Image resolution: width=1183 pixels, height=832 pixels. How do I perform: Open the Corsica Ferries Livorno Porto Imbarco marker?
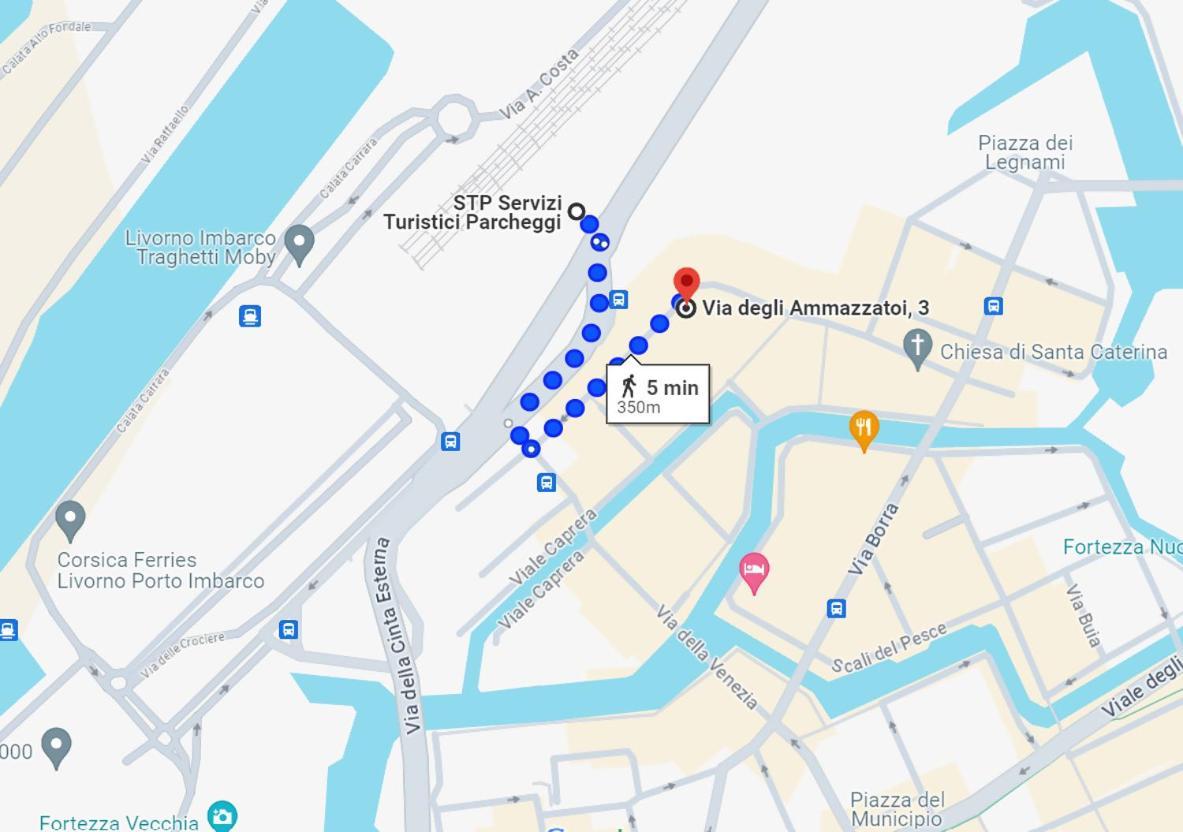(x=69, y=519)
